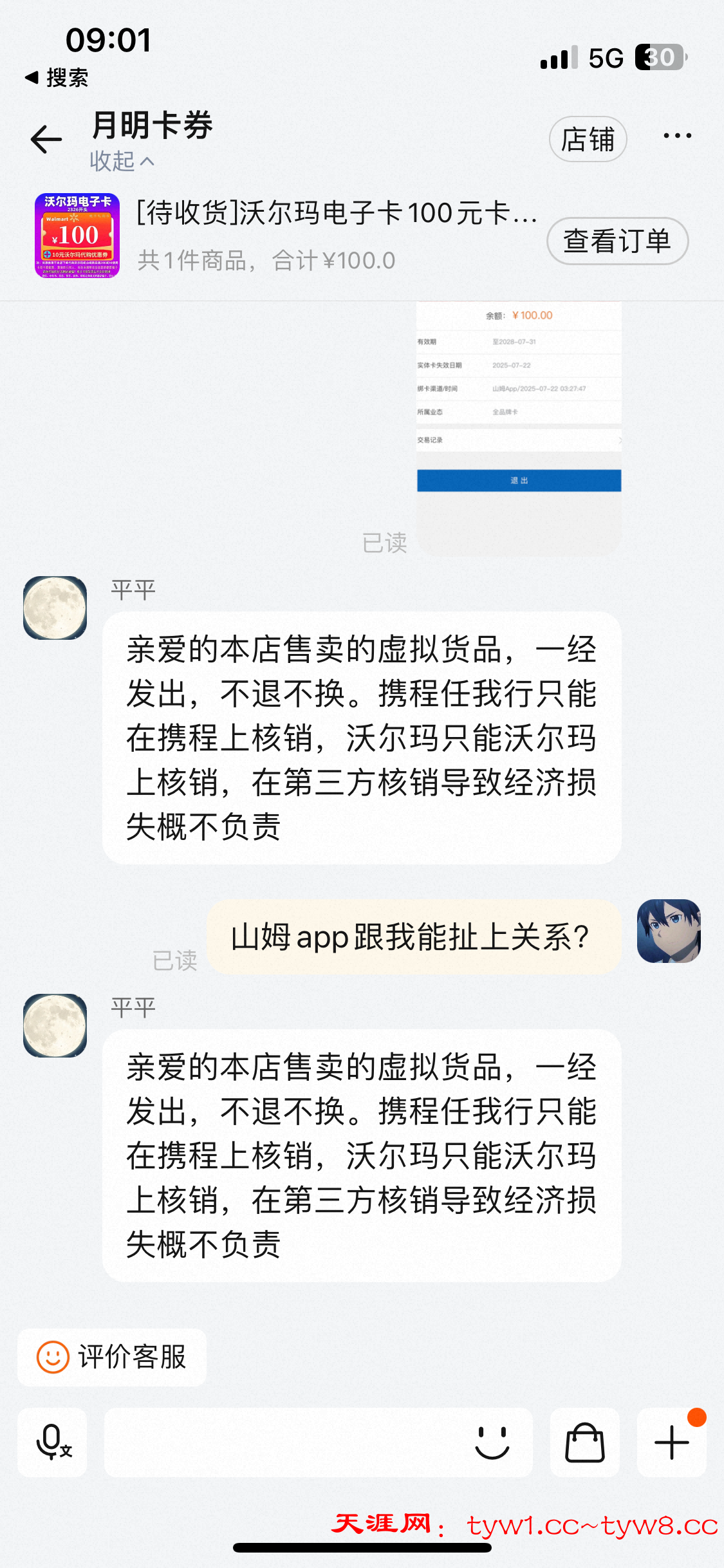Viewport: 724px width, 1568px height.
Task: Tap the smiley beside 评价客服
Action: pyautogui.click(x=51, y=1356)
